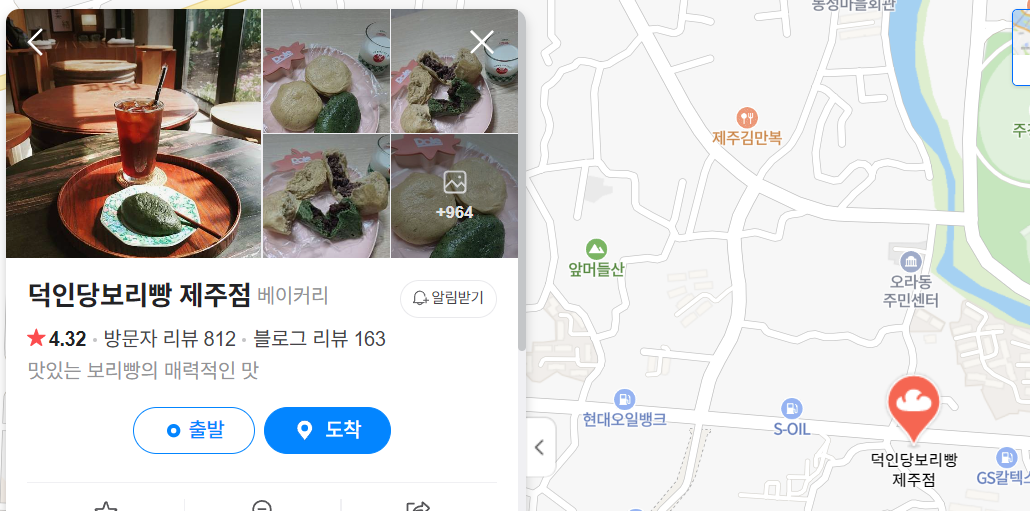Open the large main photo of the bakery
The width and height of the screenshot is (1030, 511).
pyautogui.click(x=133, y=134)
